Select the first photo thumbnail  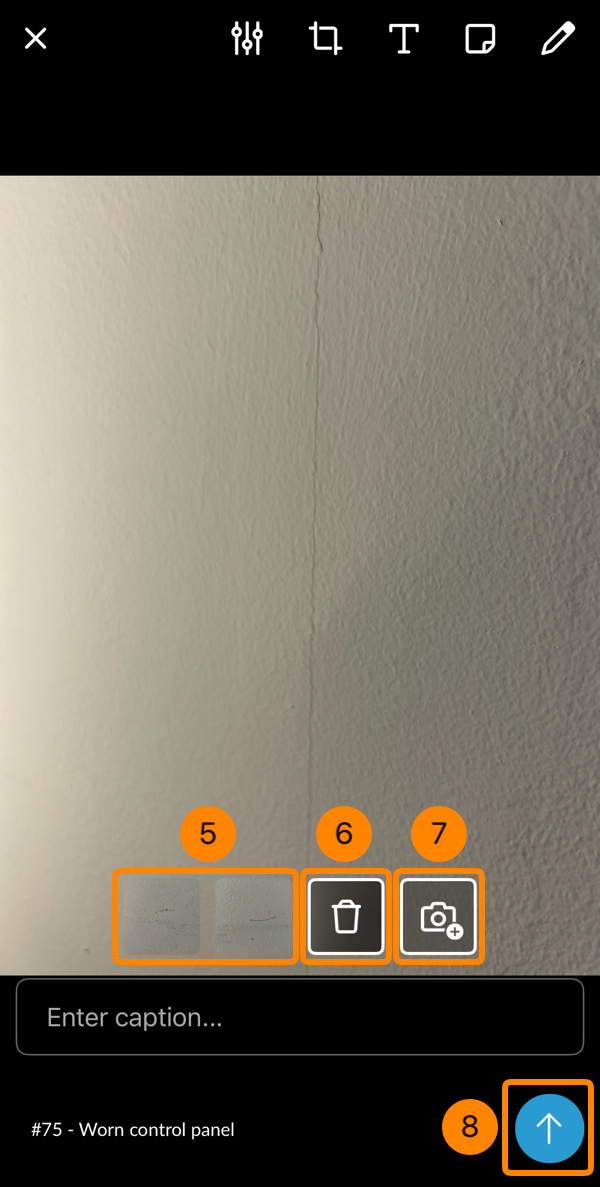[x=160, y=917]
